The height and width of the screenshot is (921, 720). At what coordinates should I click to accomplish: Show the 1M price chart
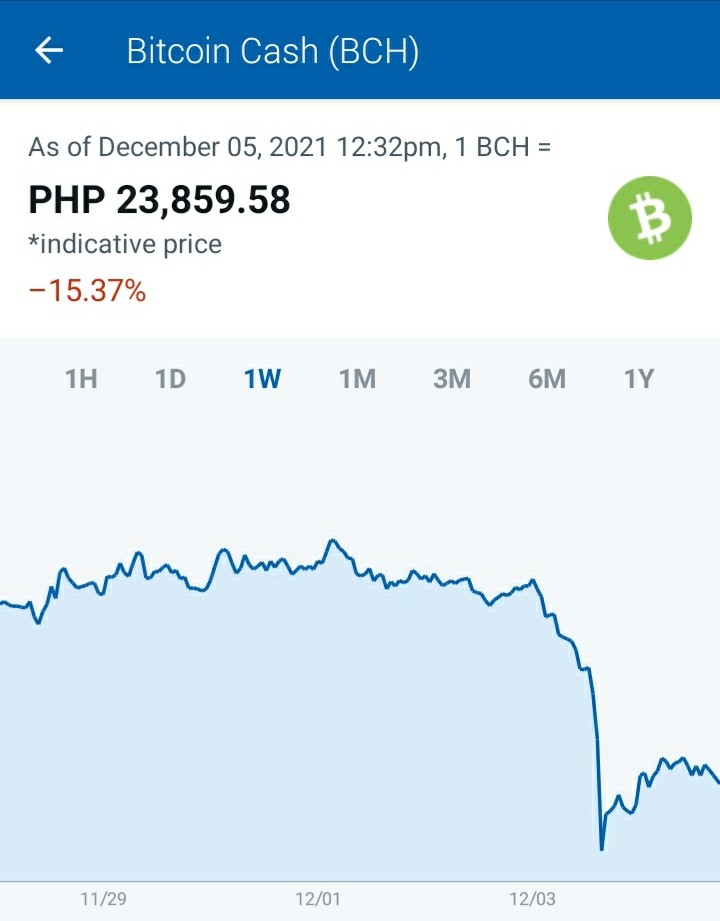coord(357,379)
